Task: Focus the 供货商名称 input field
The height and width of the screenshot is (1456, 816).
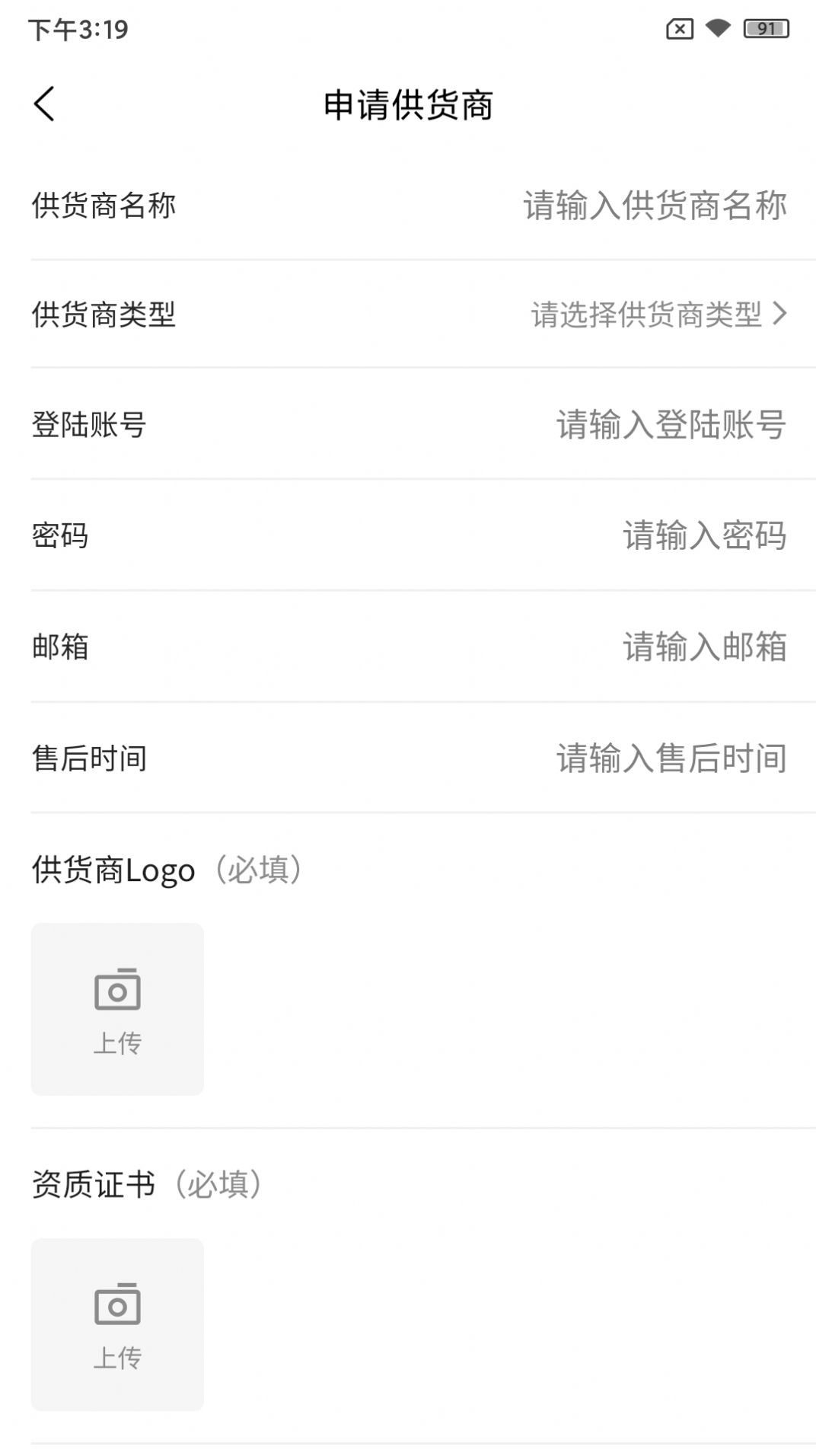Action: pos(654,206)
